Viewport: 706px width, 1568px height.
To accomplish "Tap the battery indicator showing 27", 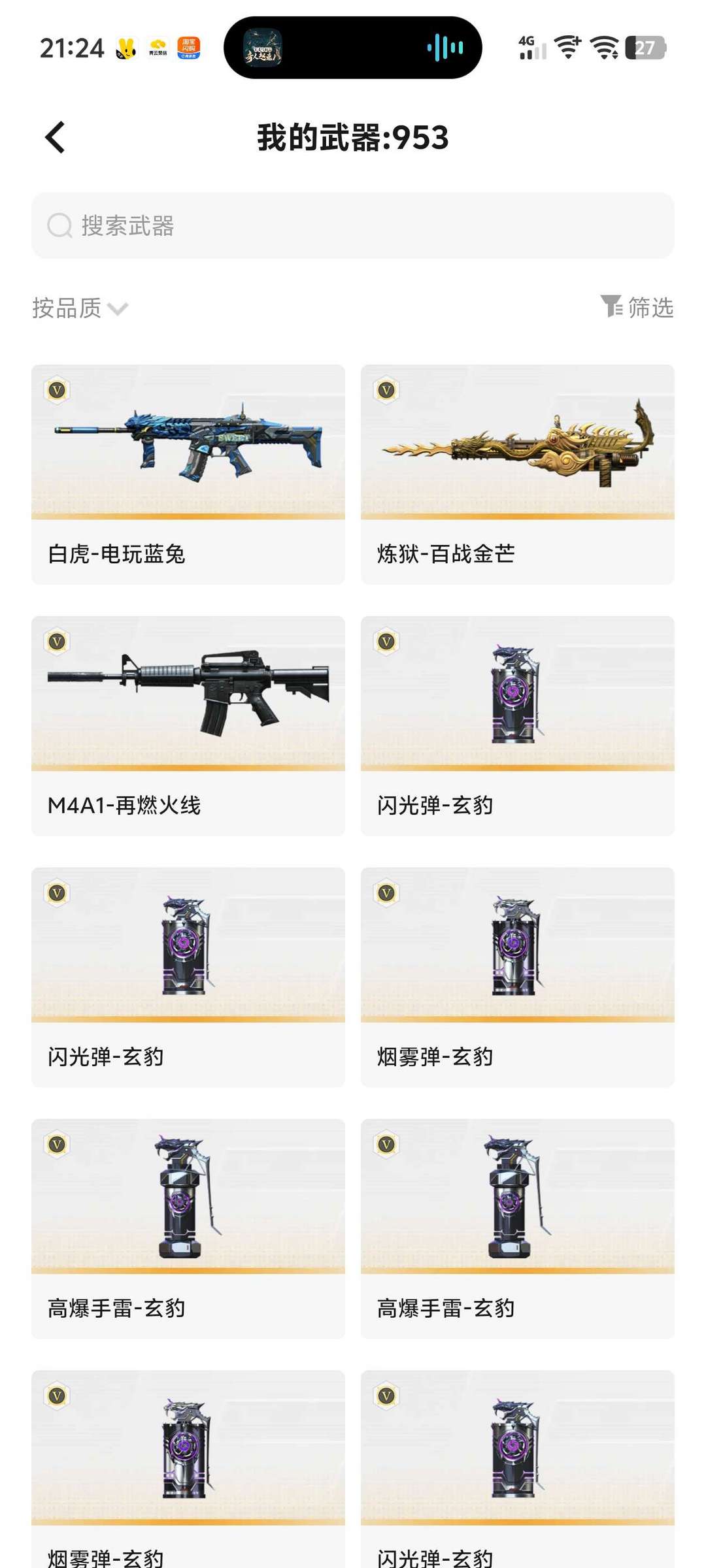I will (x=647, y=47).
